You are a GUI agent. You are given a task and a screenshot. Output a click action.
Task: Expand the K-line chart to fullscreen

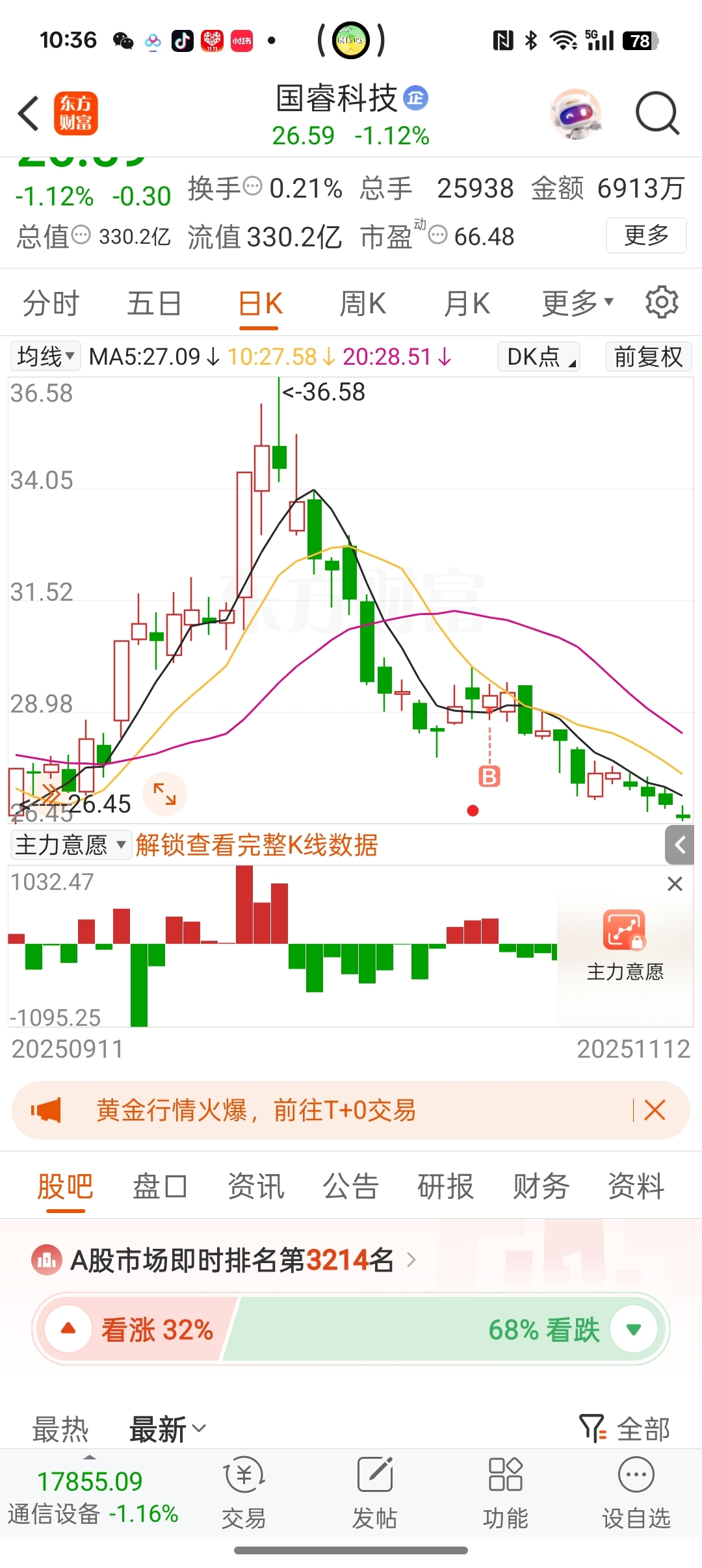click(164, 794)
